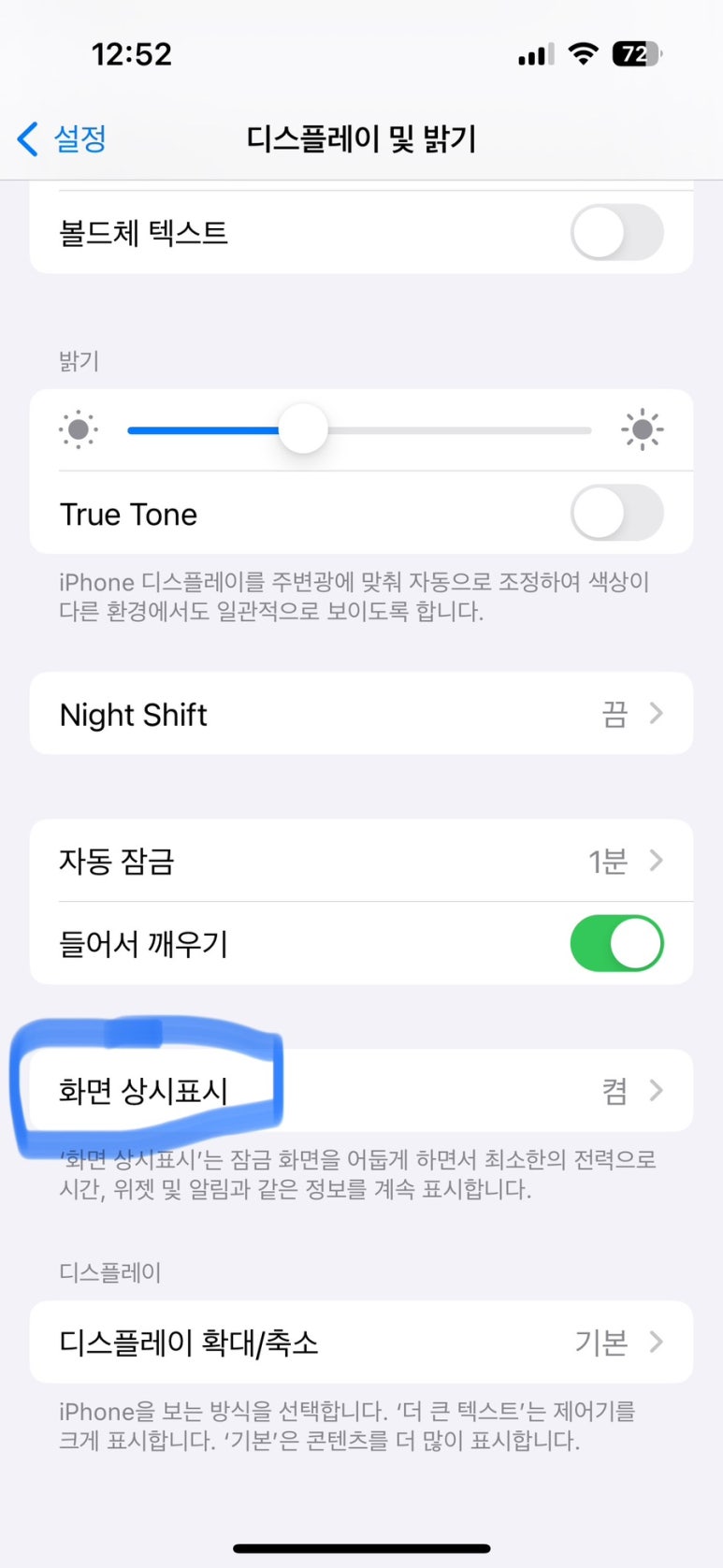This screenshot has height=1568, width=723.
Task: Enable the 볼드체 텍스트 switch
Action: tap(616, 232)
